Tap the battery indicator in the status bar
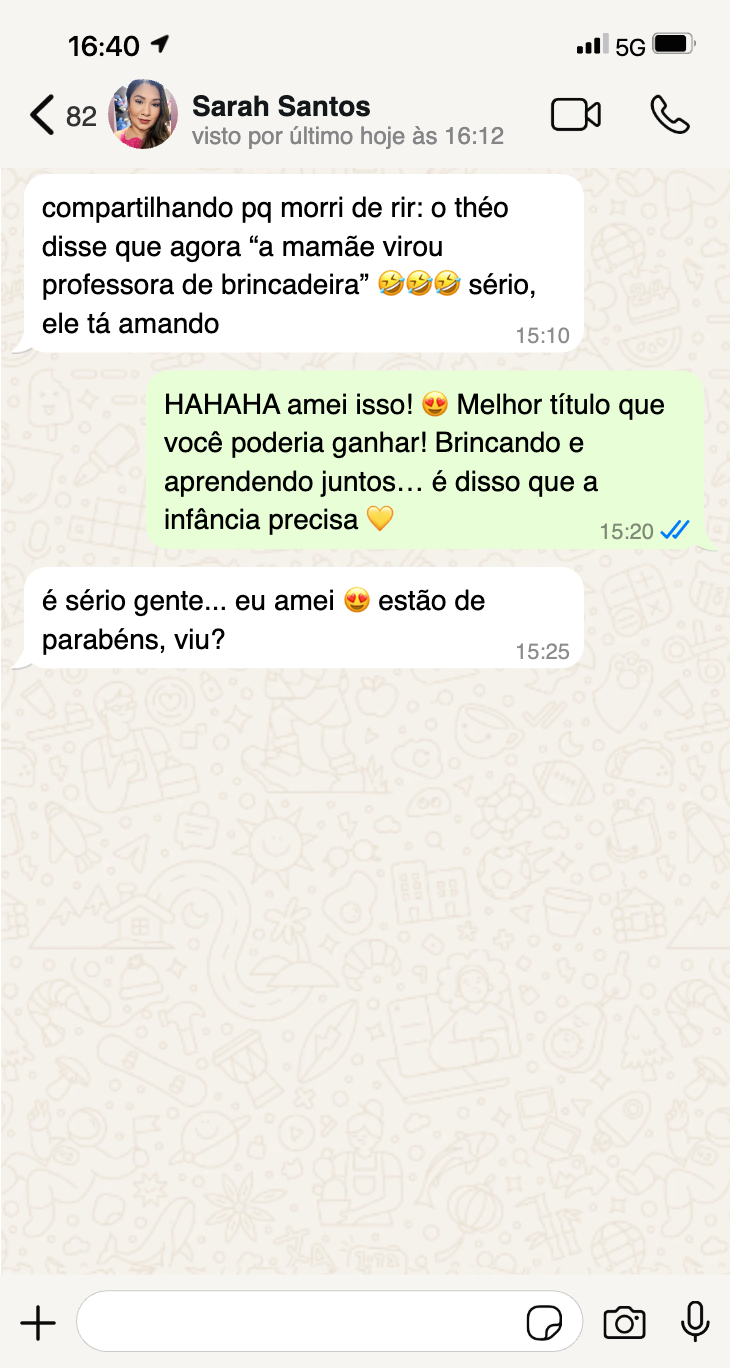 tap(672, 43)
